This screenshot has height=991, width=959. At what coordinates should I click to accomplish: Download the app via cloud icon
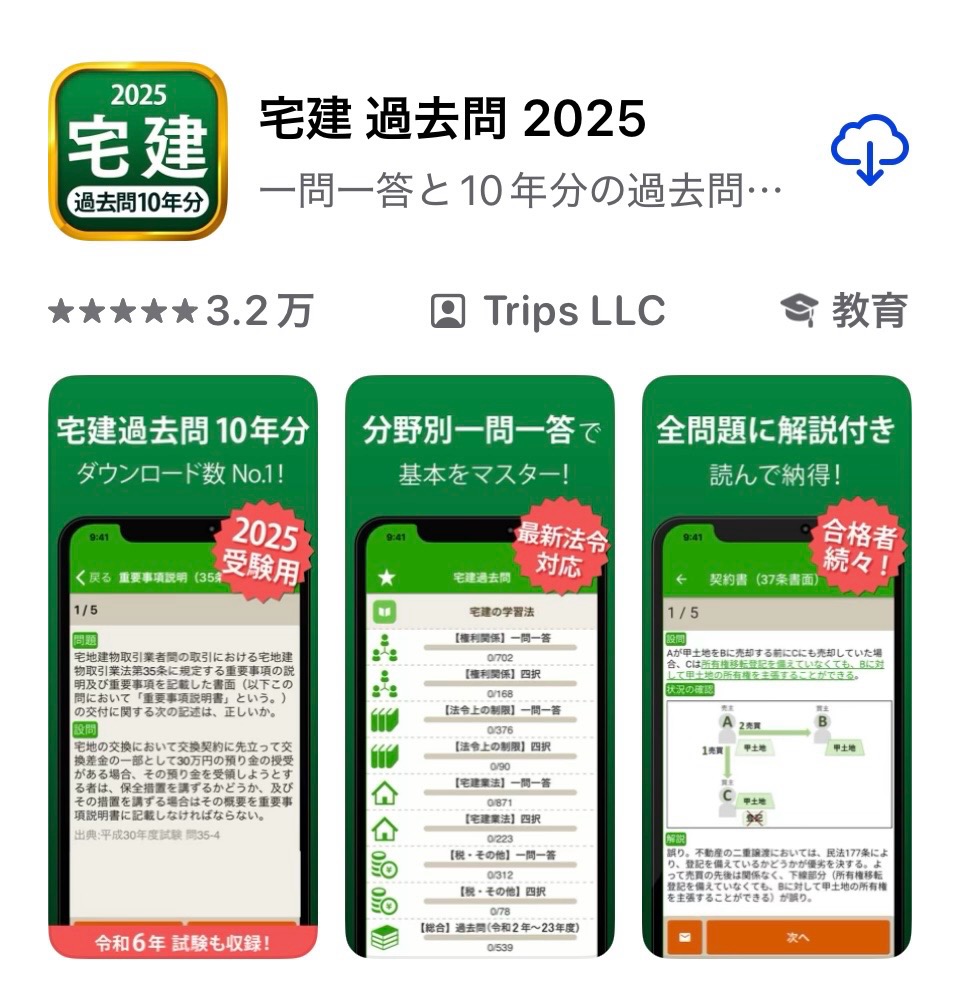[869, 151]
